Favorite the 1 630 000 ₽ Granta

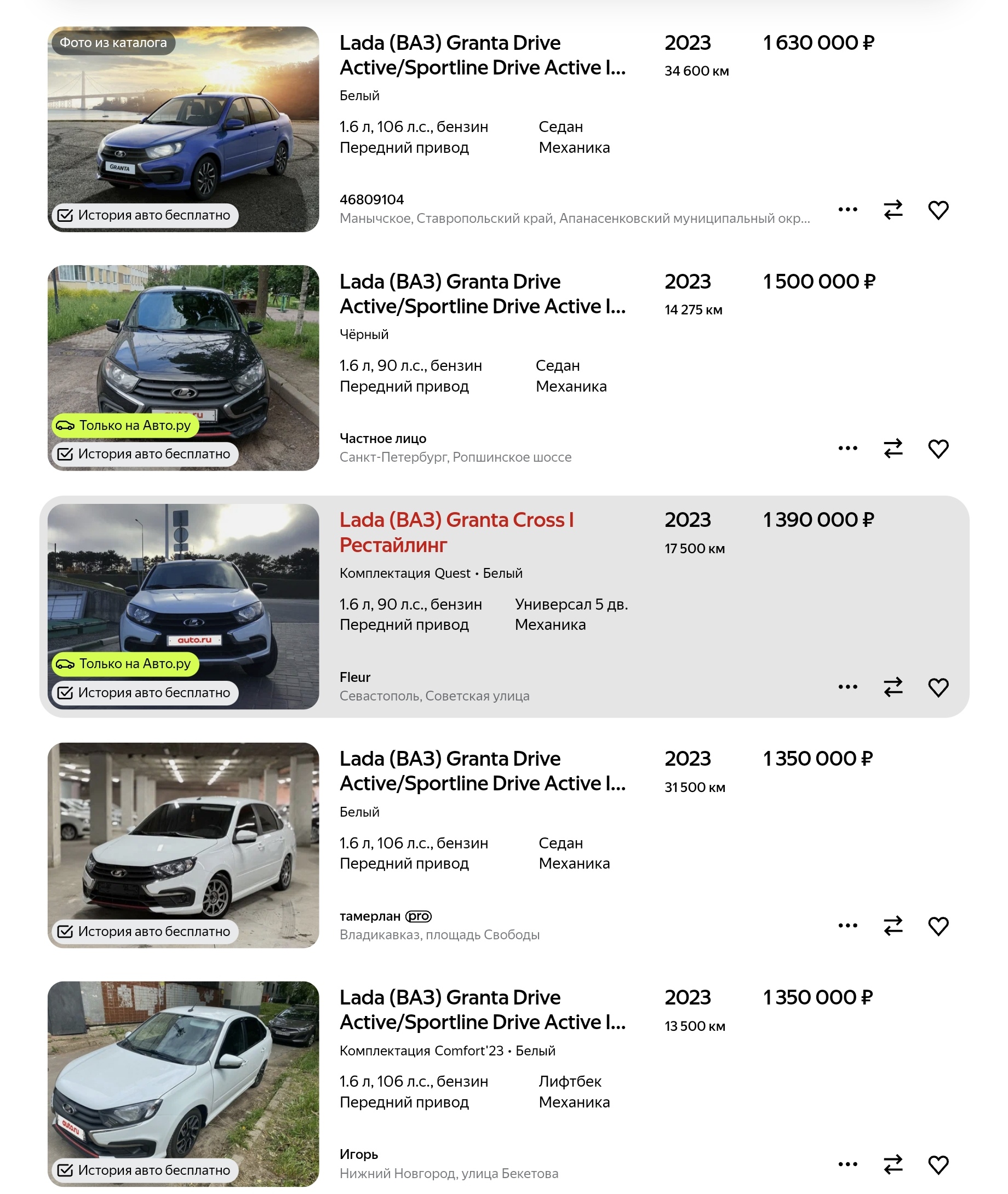(x=938, y=210)
